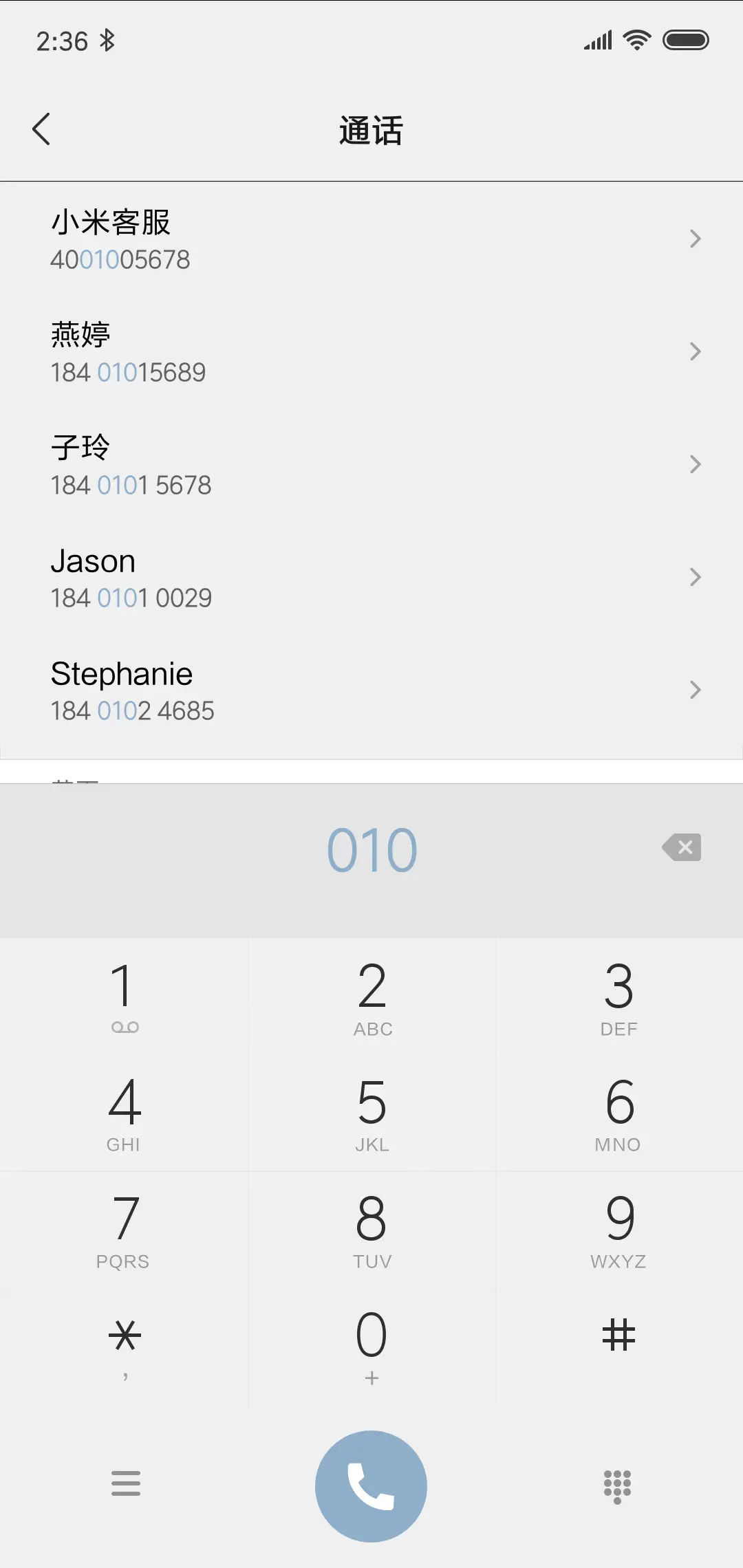Tap the battery indicator in the status bar
Image resolution: width=743 pixels, height=1568 pixels.
point(687,40)
